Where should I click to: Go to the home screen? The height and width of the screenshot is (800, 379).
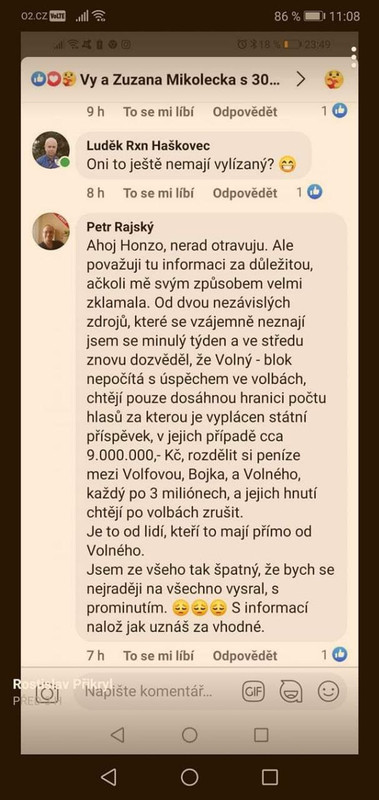(x=189, y=777)
